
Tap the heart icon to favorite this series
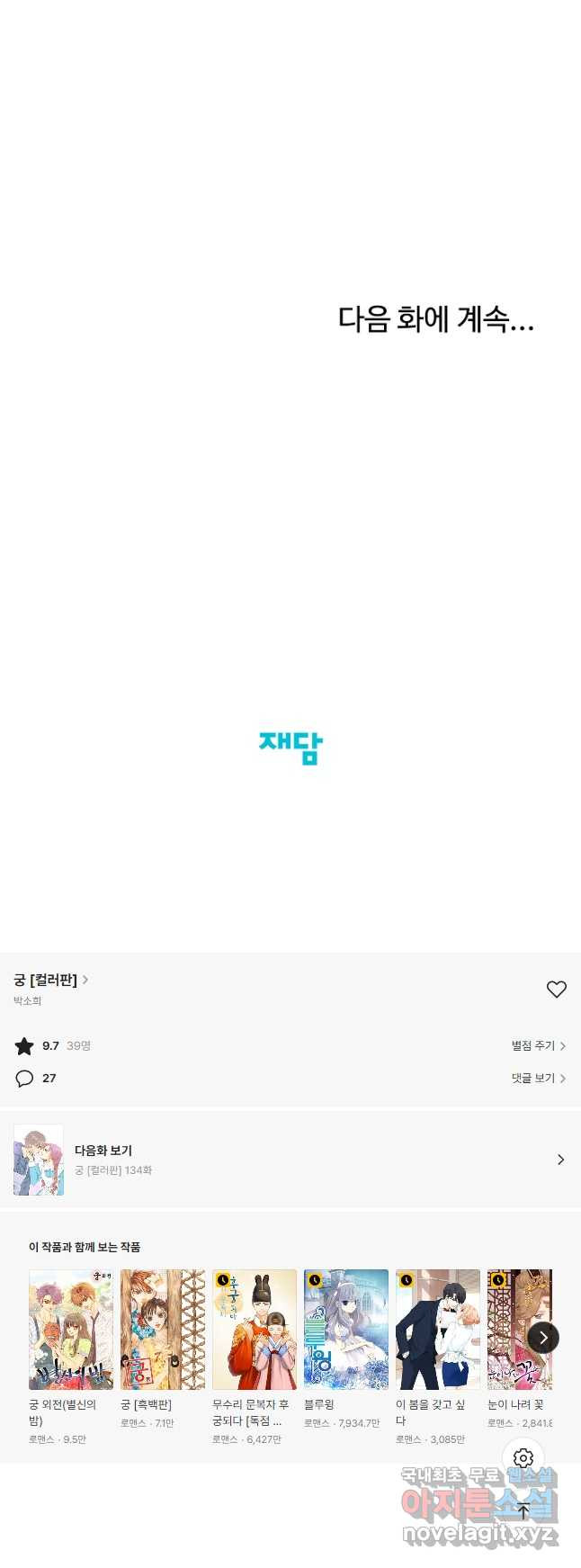556,990
